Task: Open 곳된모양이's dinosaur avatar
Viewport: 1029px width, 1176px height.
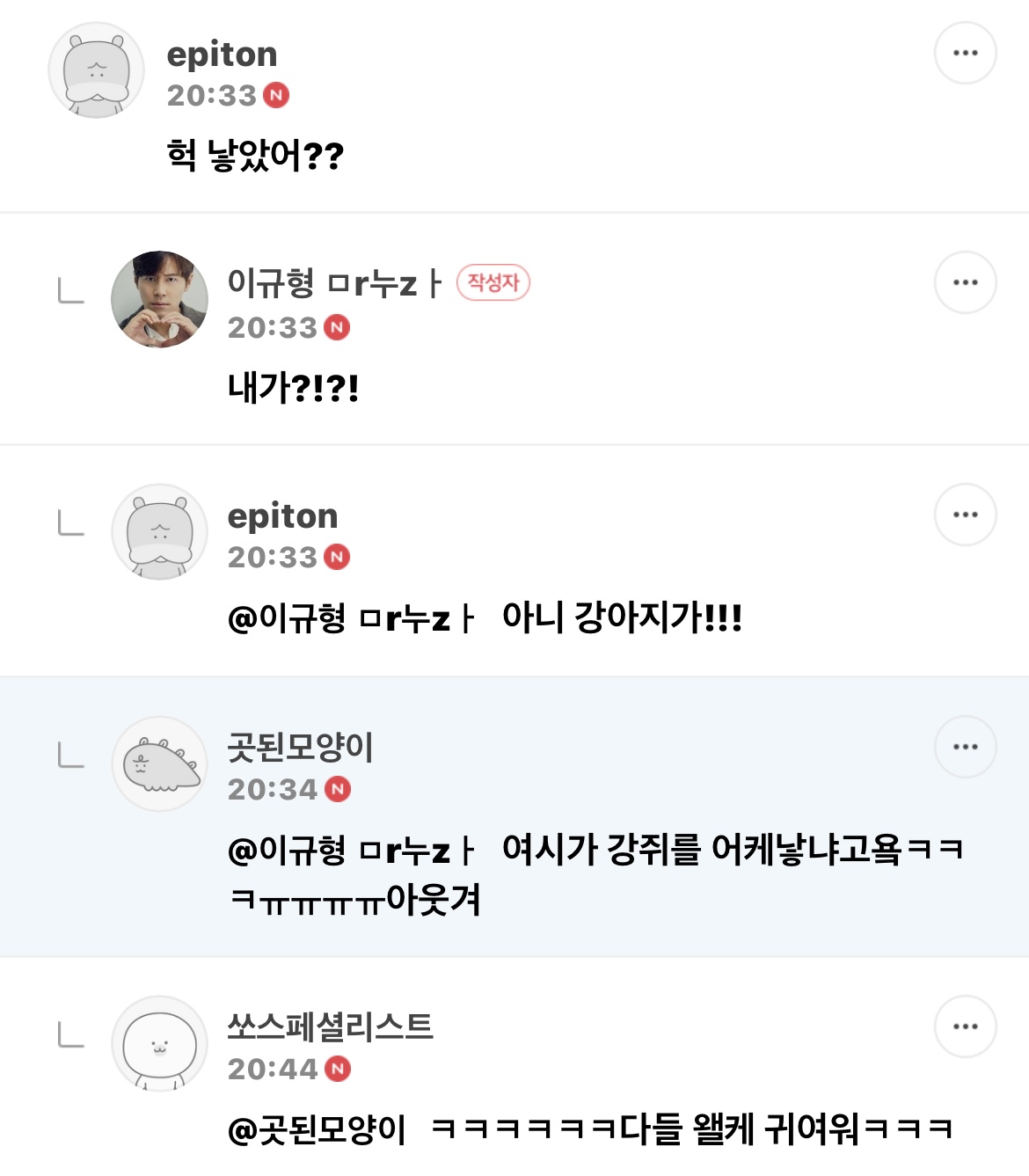Action: 159,763
